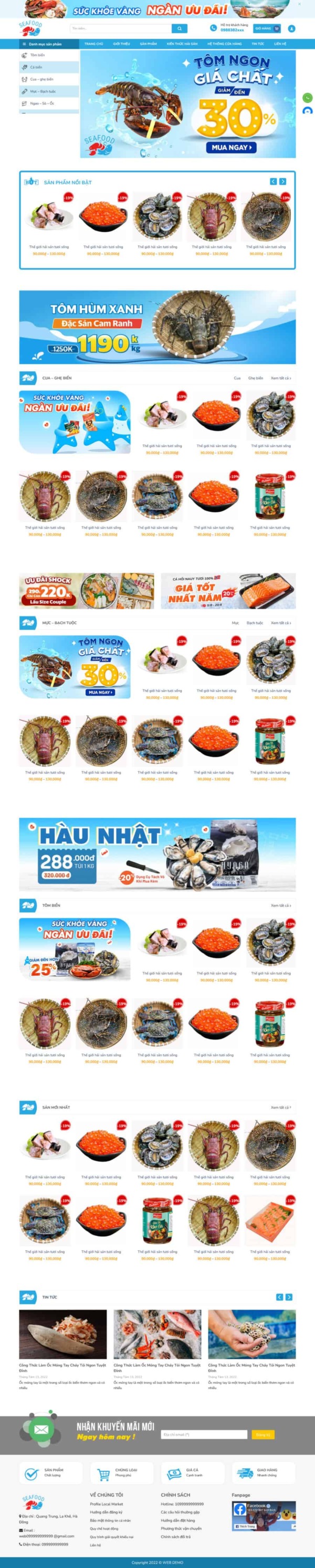
Task: Open the Hàu Nhật promotion banner
Action: (157, 854)
